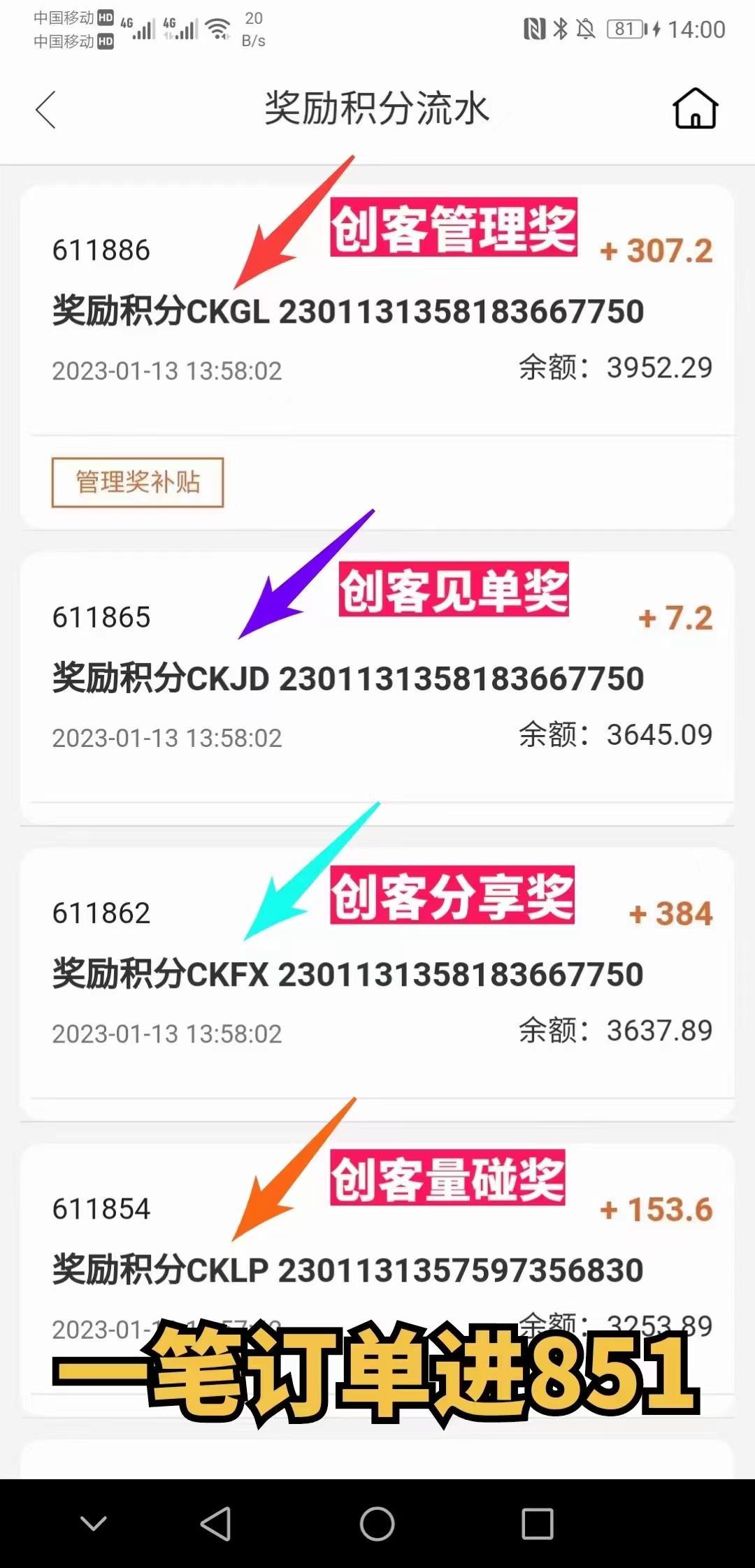This screenshot has width=755, height=1568.
Task: Open recent apps with the square button
Action: coord(538,1523)
